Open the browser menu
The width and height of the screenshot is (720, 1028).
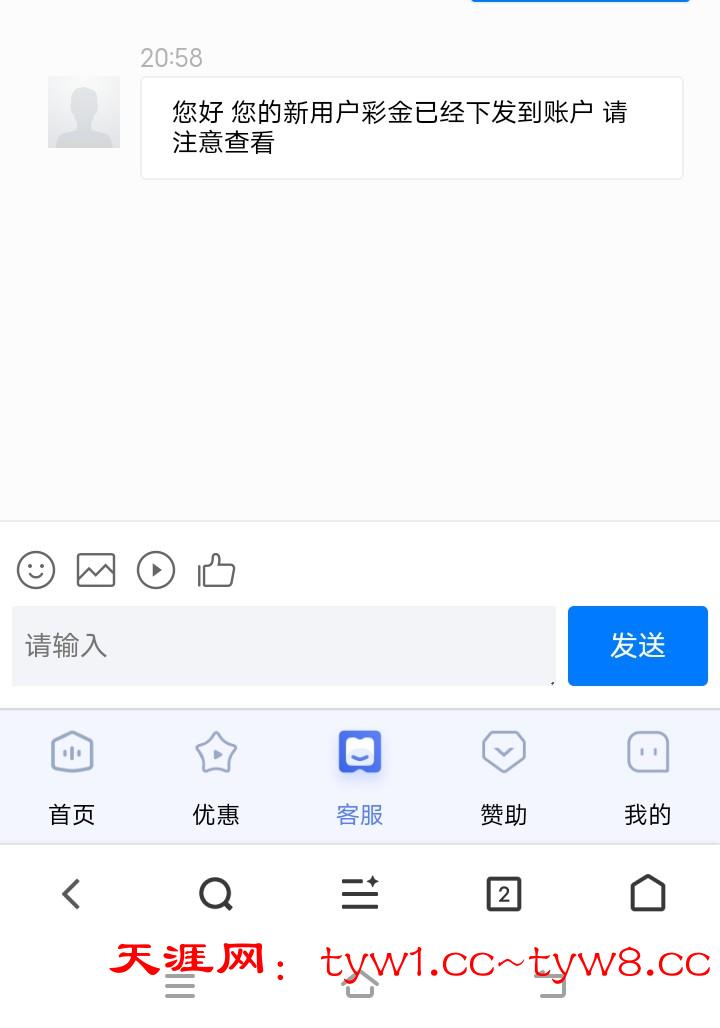click(360, 893)
